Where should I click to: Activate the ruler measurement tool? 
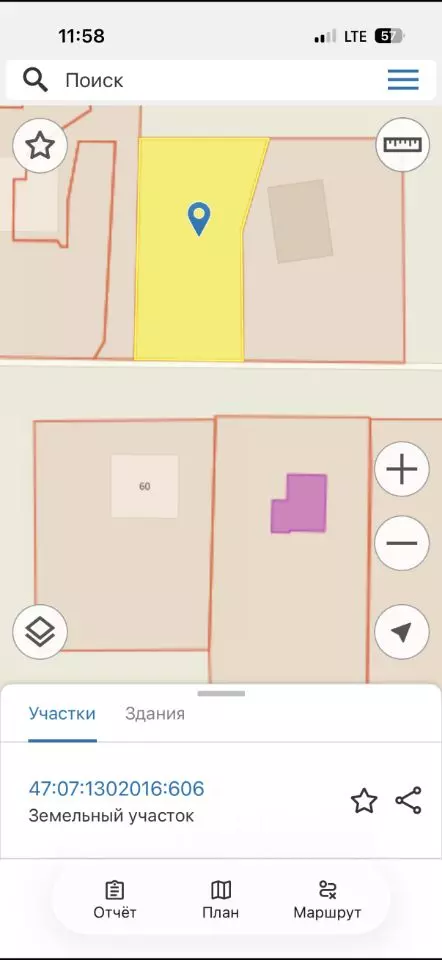(402, 144)
